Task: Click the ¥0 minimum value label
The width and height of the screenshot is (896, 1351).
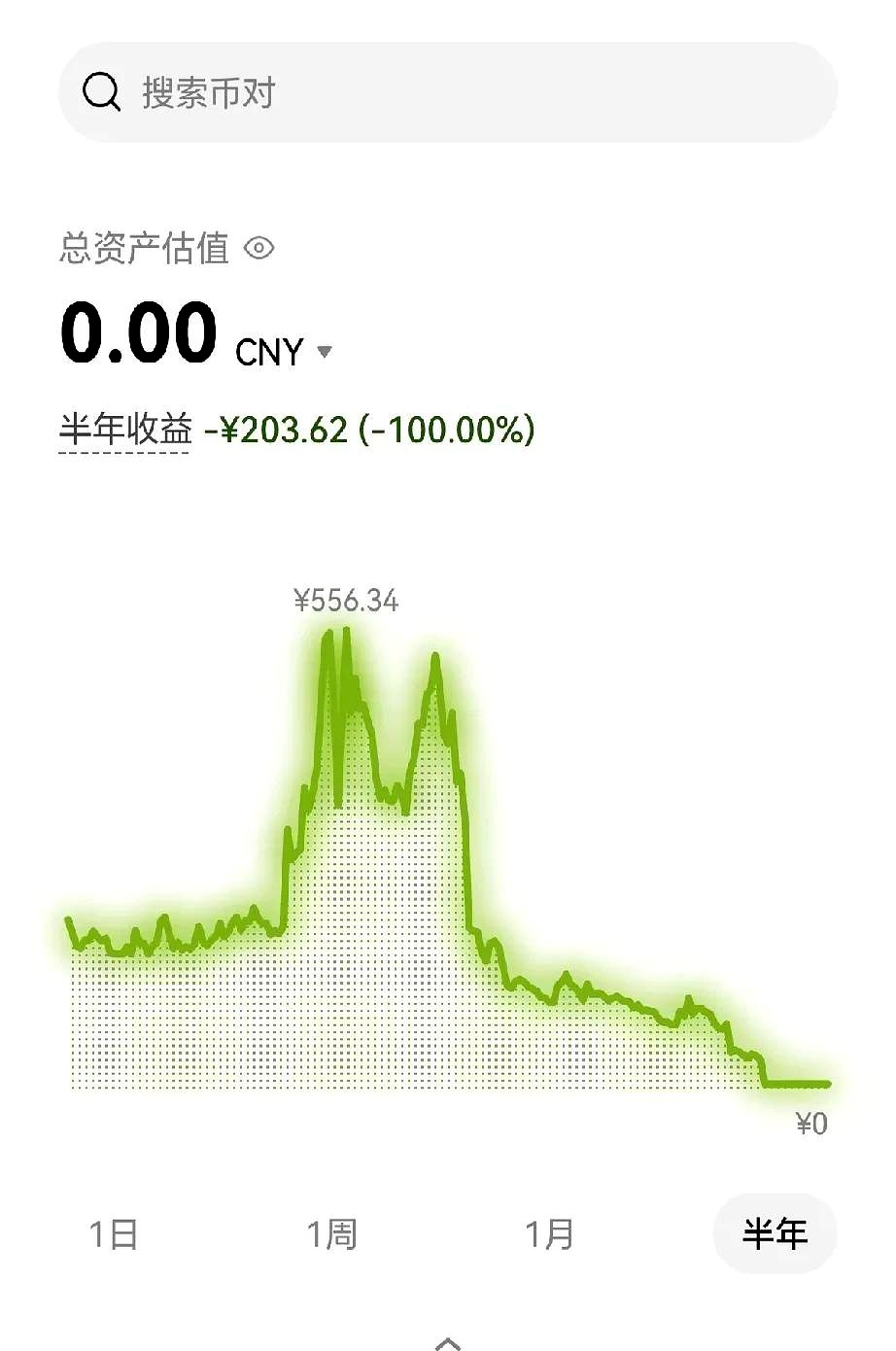Action: 812,1123
